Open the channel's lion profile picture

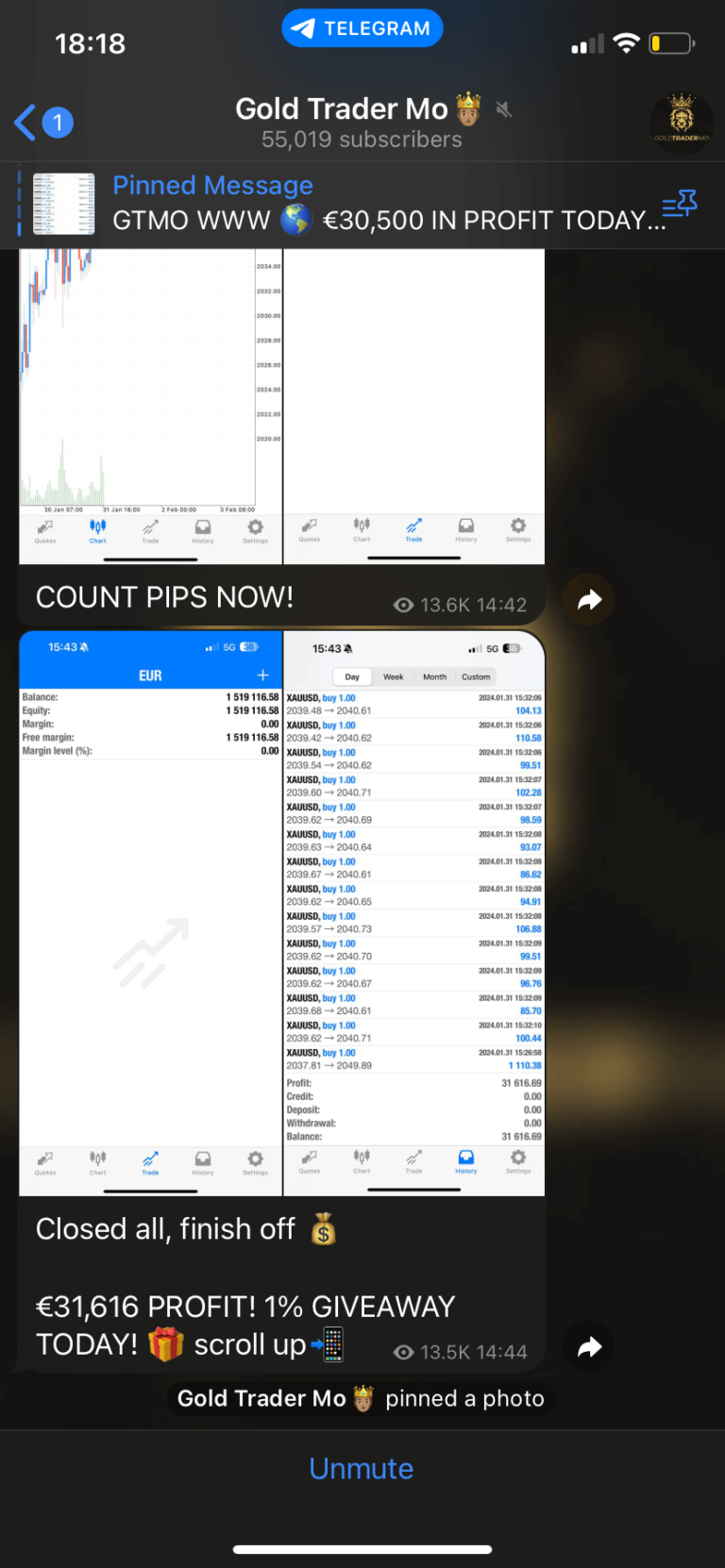point(681,123)
